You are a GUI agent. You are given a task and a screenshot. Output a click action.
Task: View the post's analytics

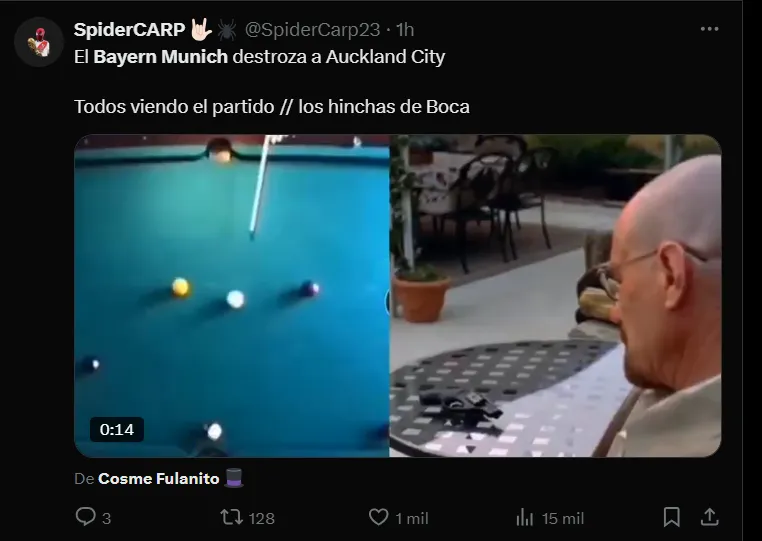pos(524,517)
